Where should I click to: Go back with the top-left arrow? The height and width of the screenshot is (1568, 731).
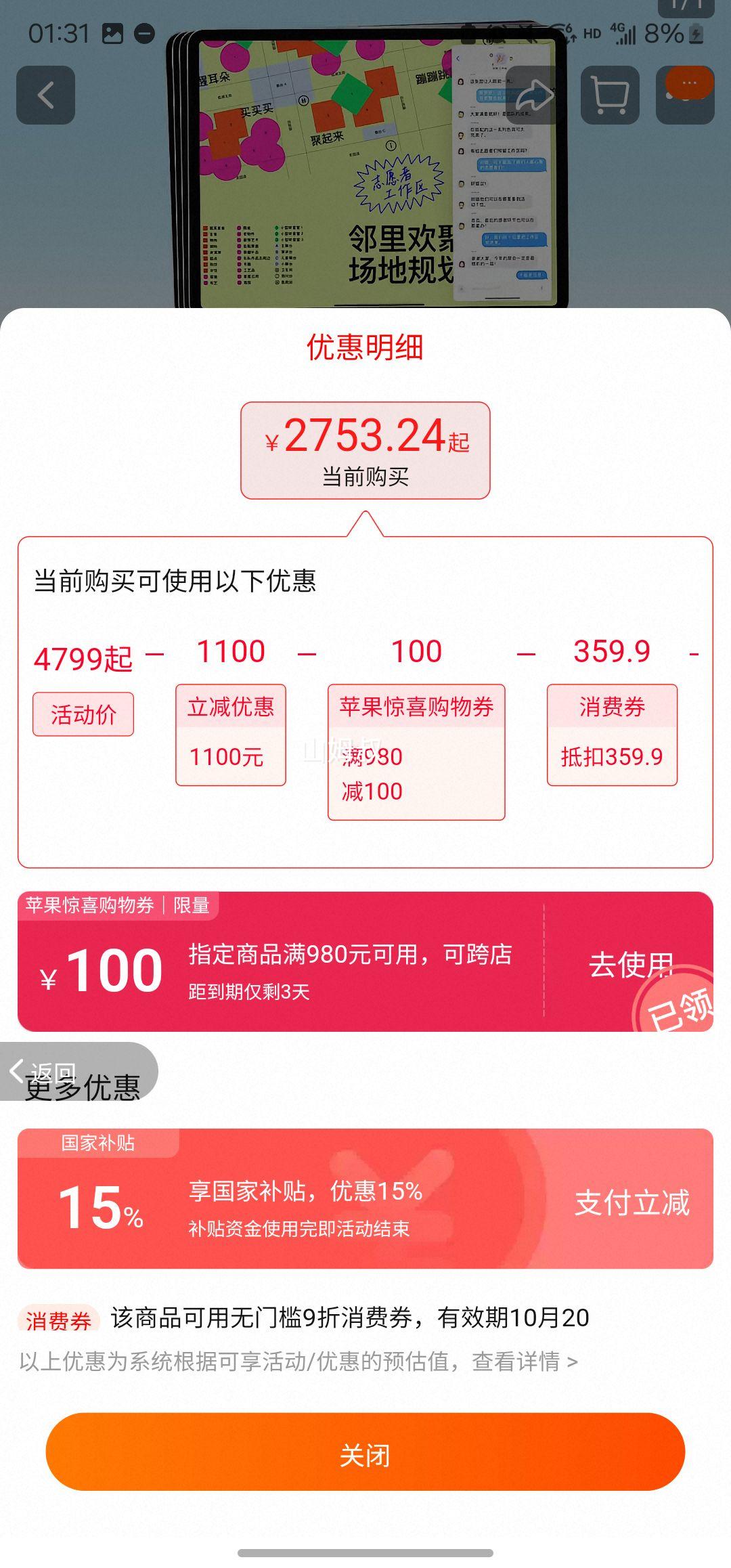[x=46, y=95]
